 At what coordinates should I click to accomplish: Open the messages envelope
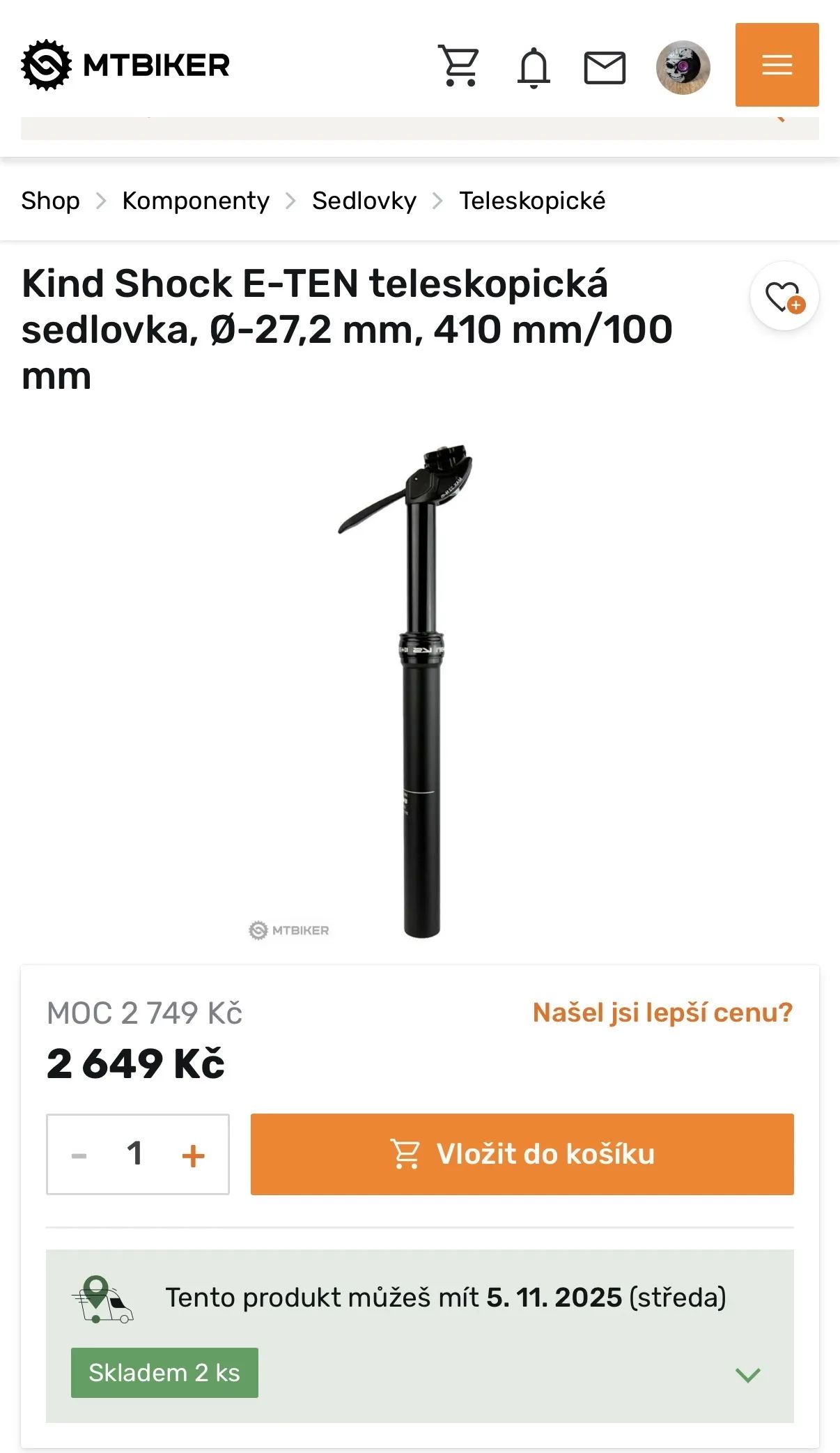(605, 68)
